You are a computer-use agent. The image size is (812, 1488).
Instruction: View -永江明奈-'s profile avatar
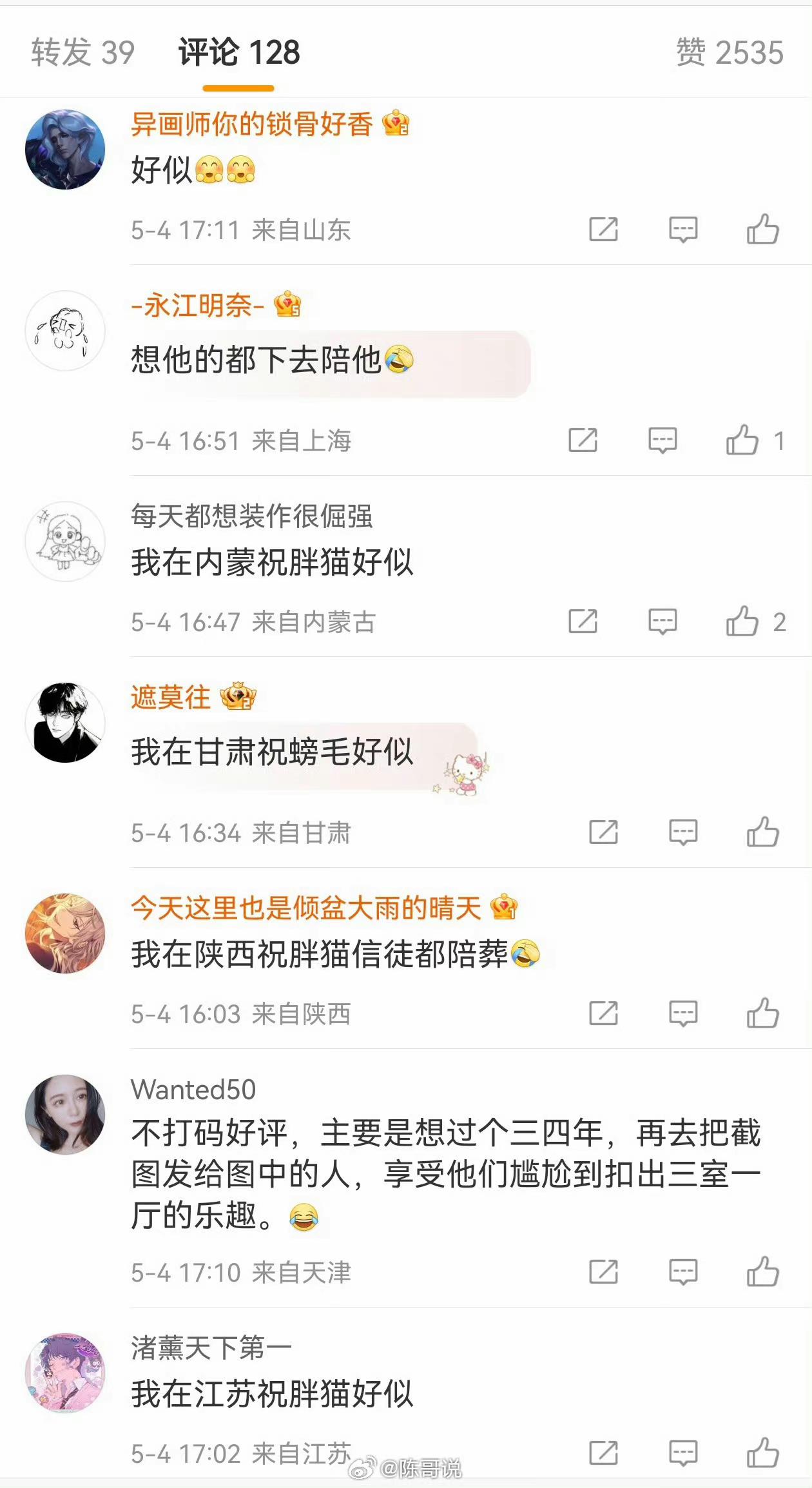click(x=65, y=331)
